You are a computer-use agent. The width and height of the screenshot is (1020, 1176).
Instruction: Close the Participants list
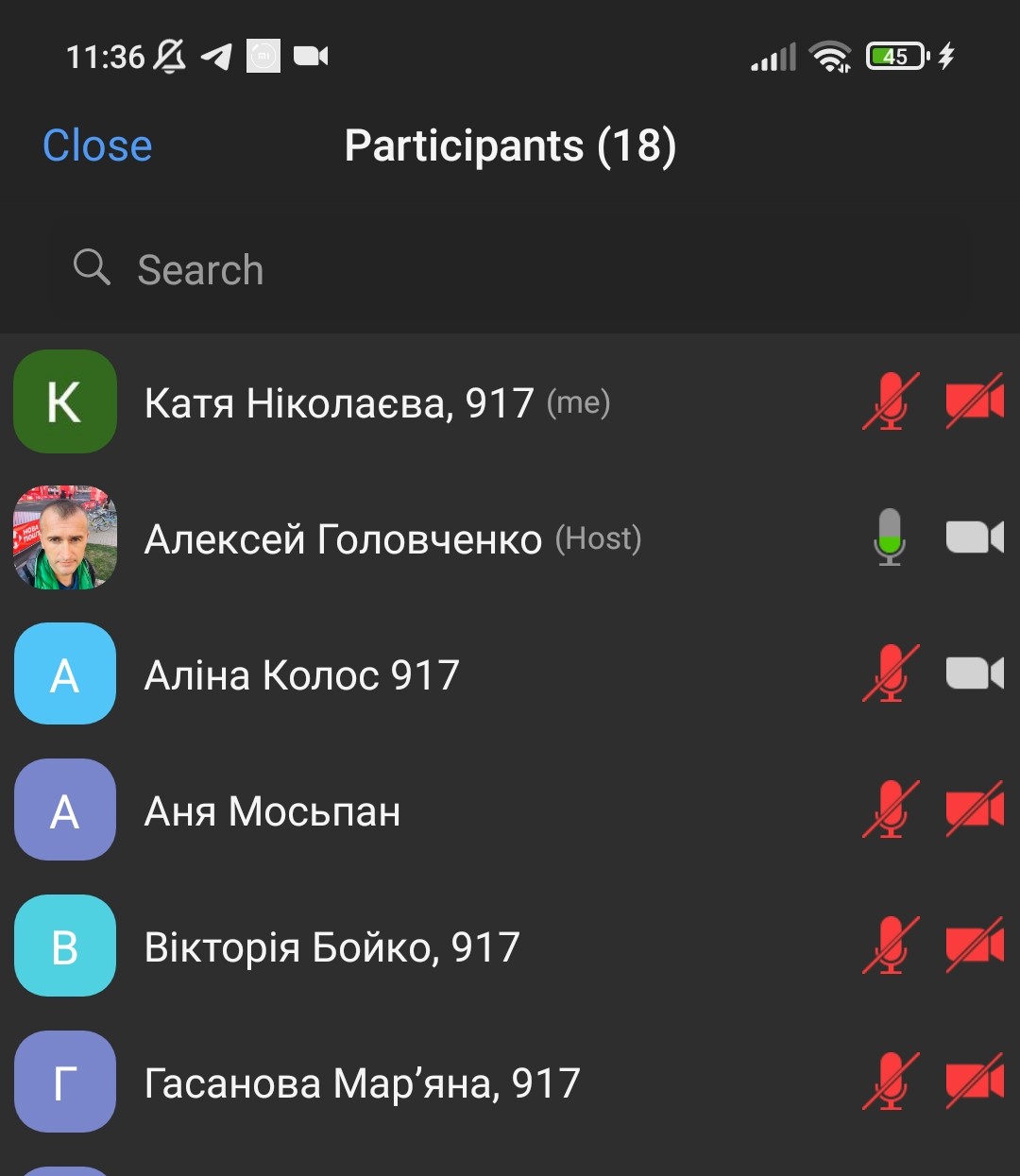[97, 146]
